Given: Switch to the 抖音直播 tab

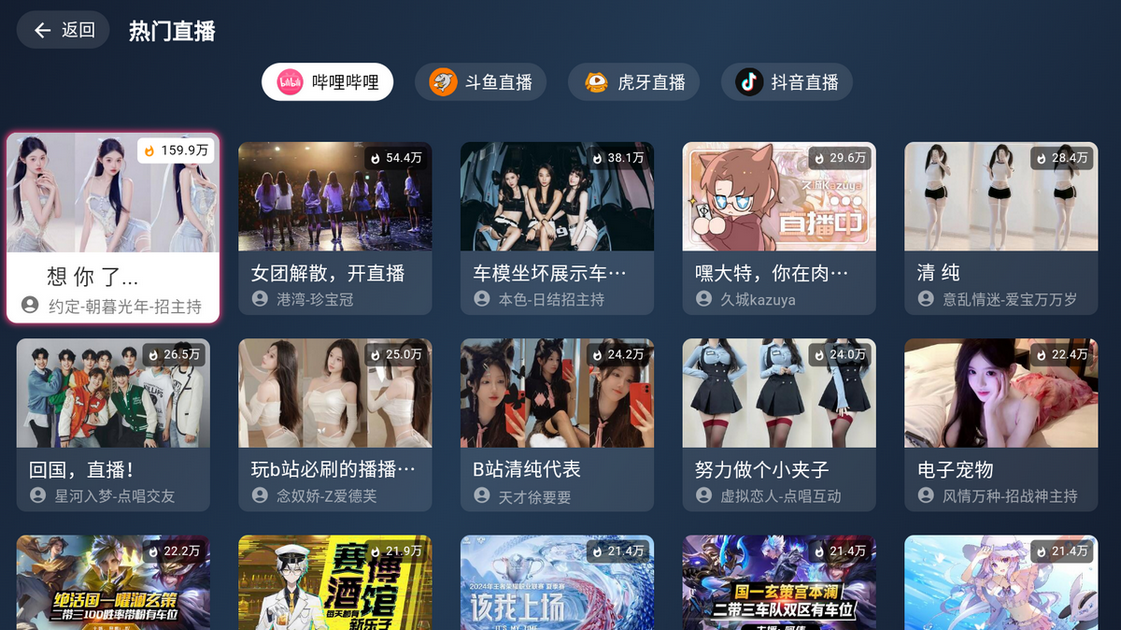Looking at the screenshot, I should click(787, 82).
